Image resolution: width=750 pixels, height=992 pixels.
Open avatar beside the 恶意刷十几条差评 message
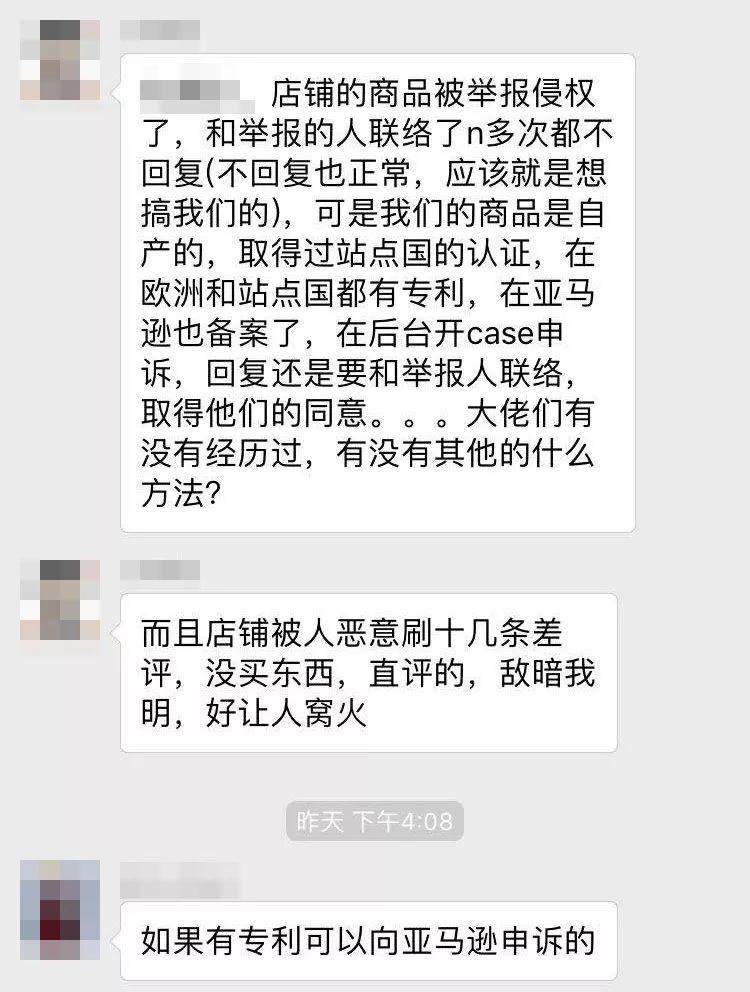(60, 600)
